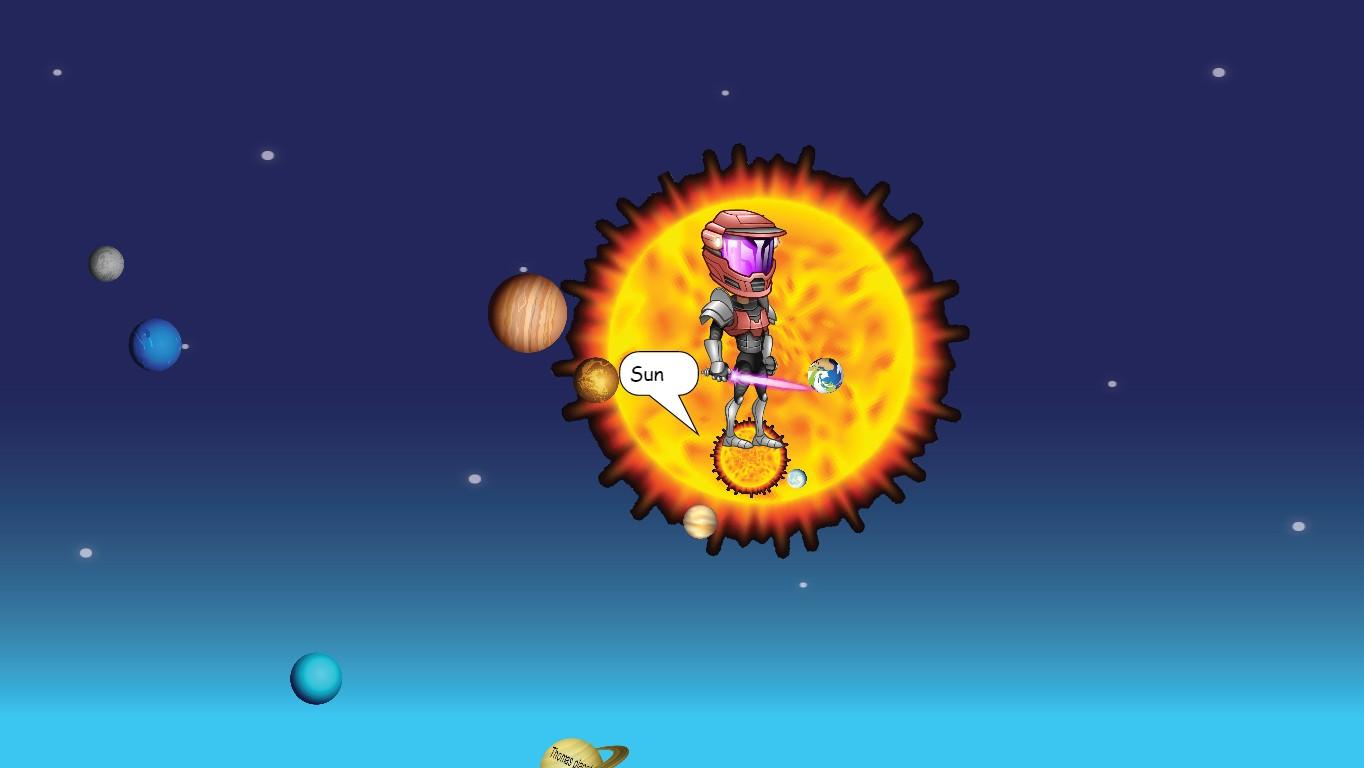Select the golden-brown planet beside the speech bubble

[x=596, y=380]
